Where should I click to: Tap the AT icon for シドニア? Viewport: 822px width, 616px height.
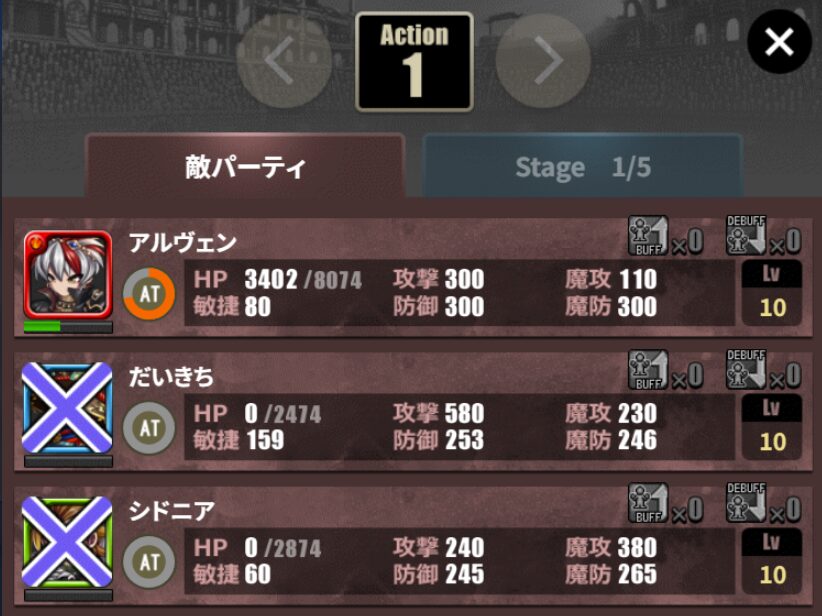click(150, 562)
